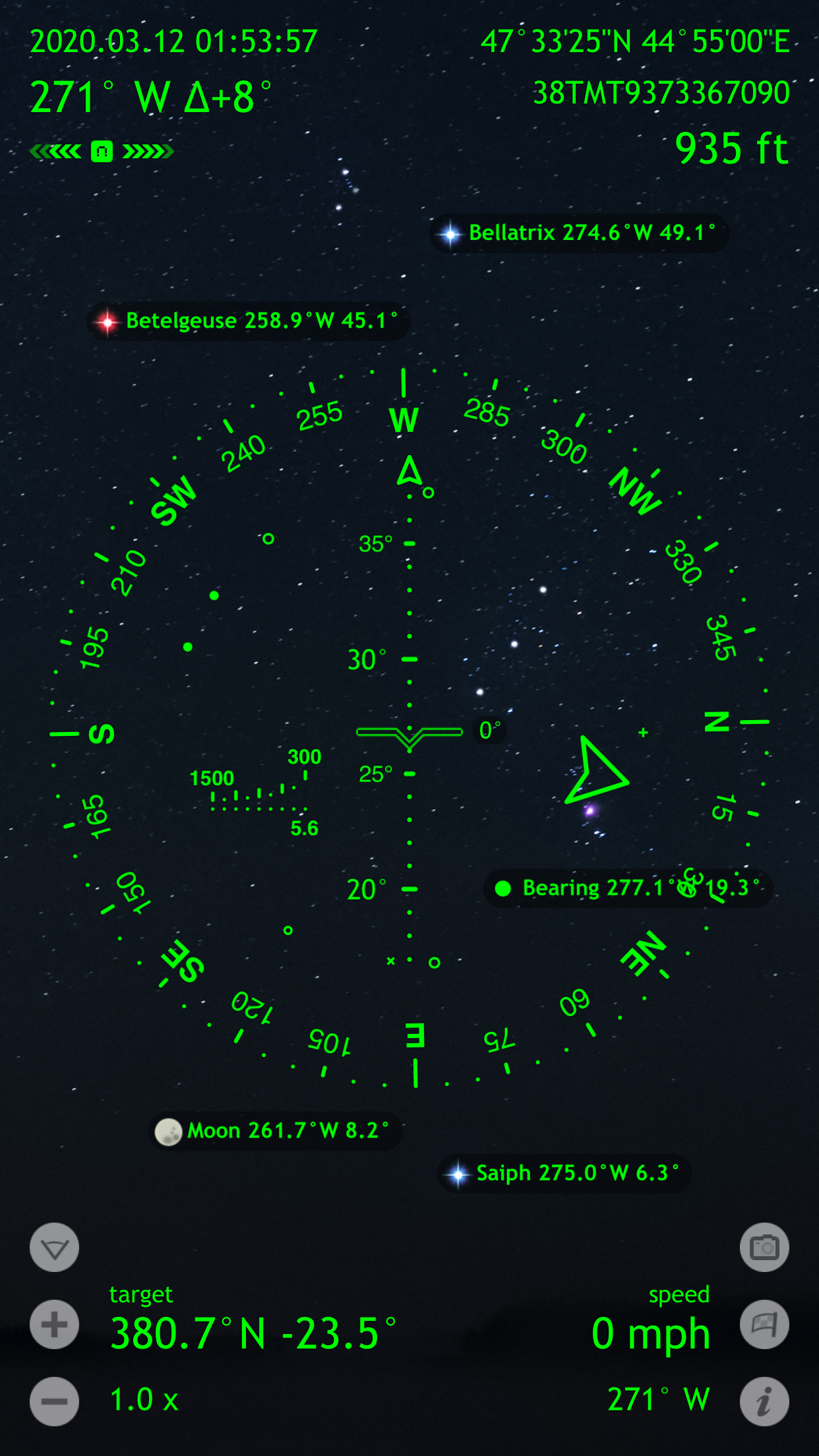Open the map button
This screenshot has width=819, height=1456.
click(764, 1324)
